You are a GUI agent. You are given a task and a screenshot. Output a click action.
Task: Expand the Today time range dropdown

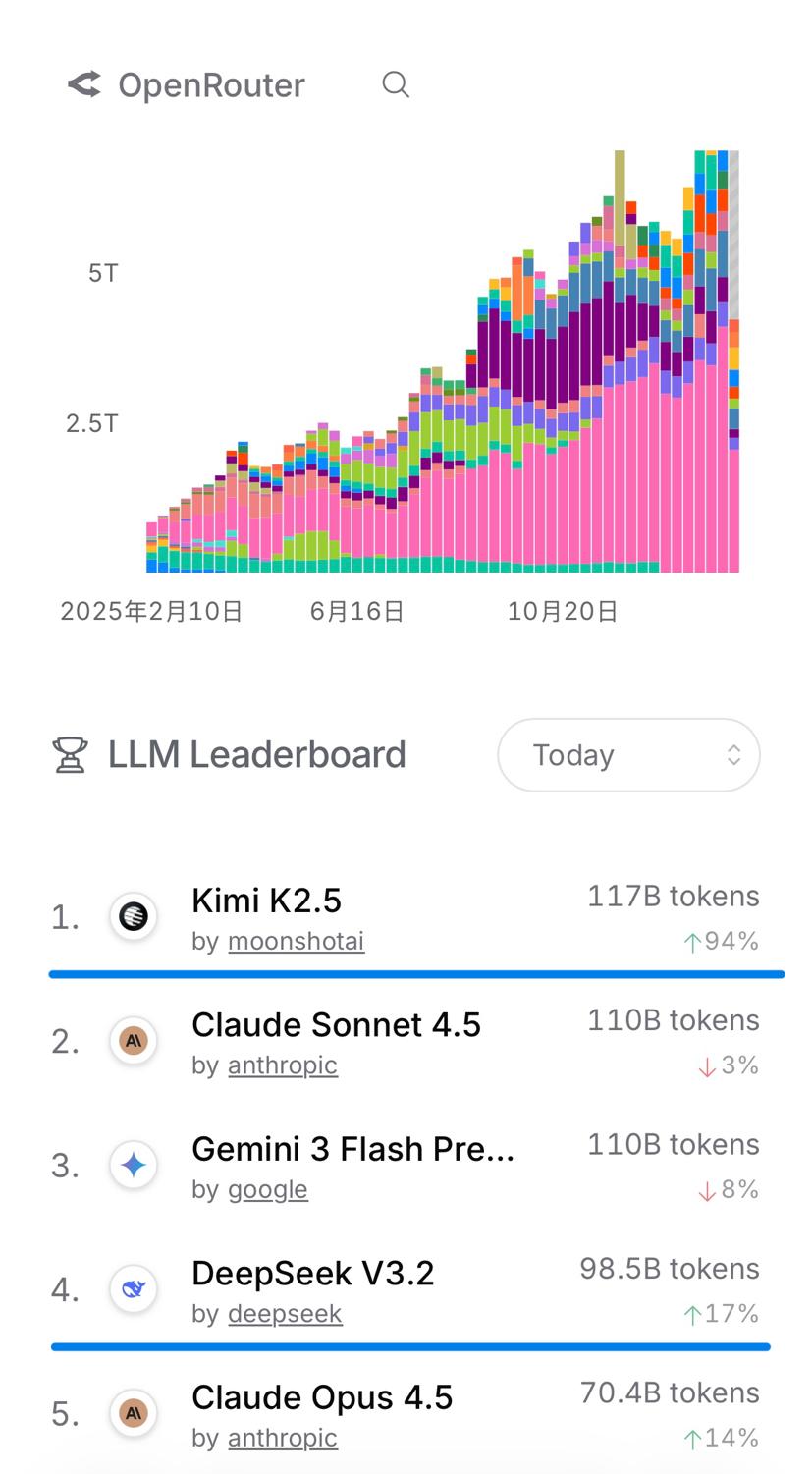tap(628, 754)
